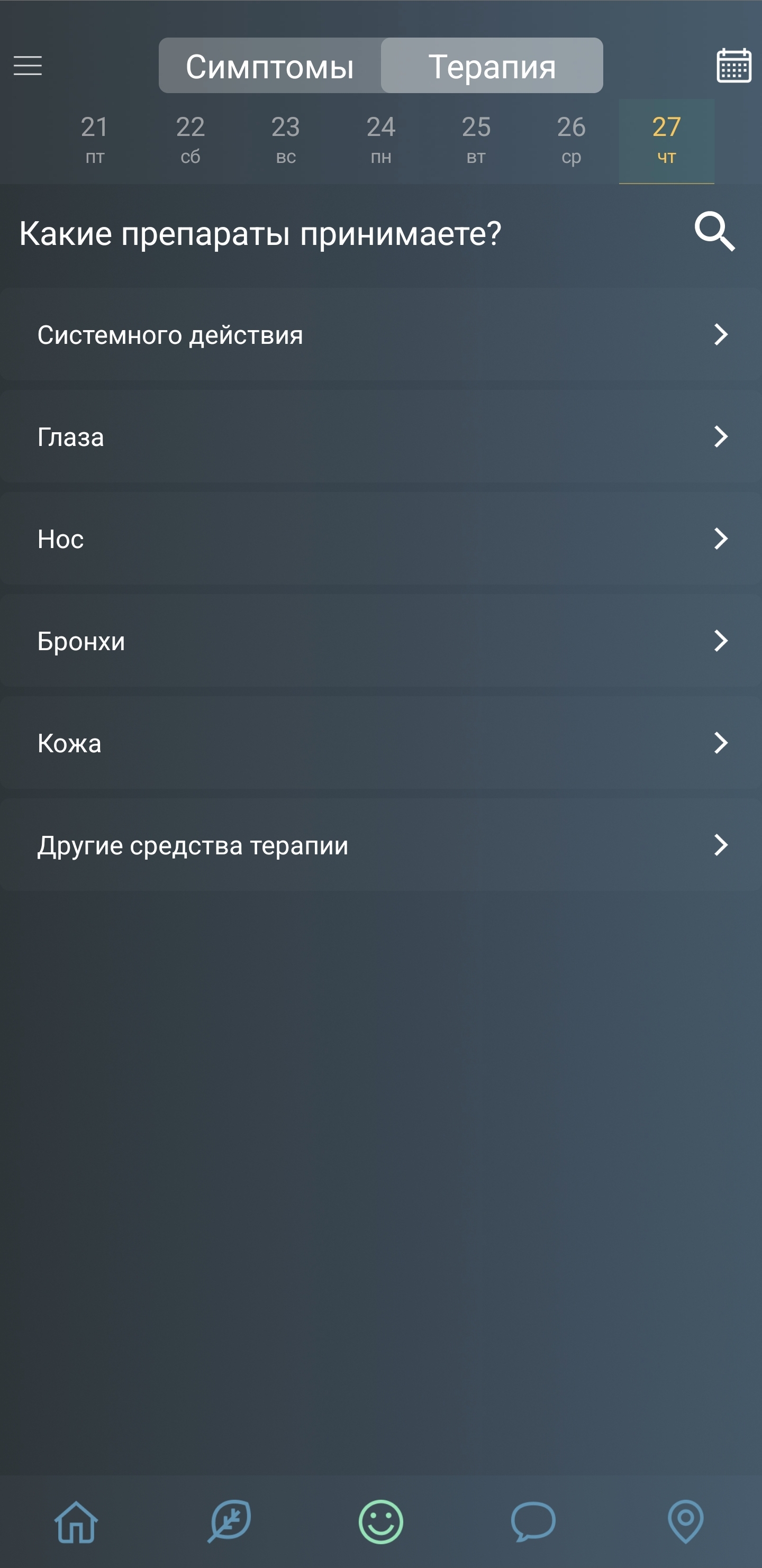
Task: Open the Кожа category row
Action: coord(380,742)
